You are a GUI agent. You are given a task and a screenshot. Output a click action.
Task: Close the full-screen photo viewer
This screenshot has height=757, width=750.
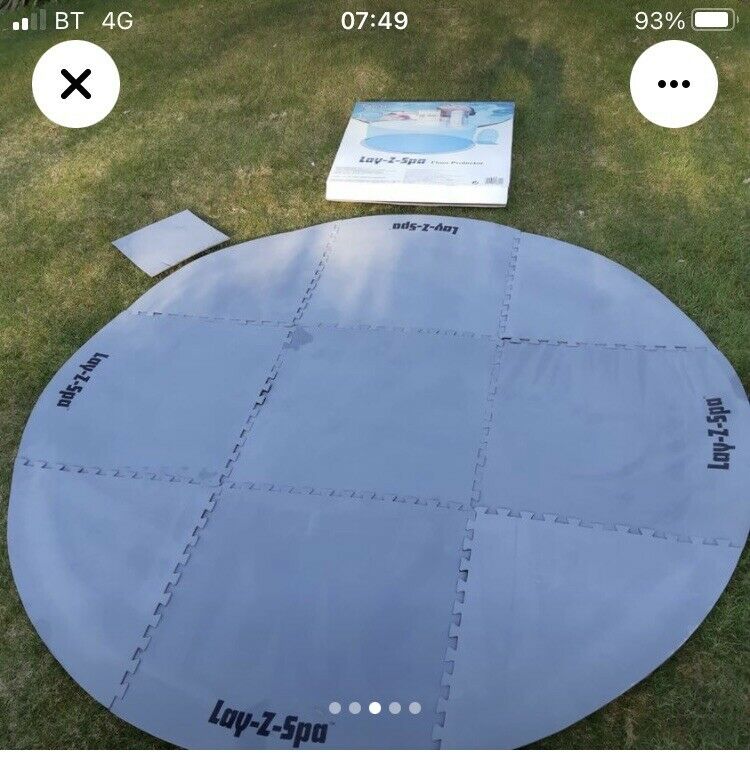(x=76, y=84)
